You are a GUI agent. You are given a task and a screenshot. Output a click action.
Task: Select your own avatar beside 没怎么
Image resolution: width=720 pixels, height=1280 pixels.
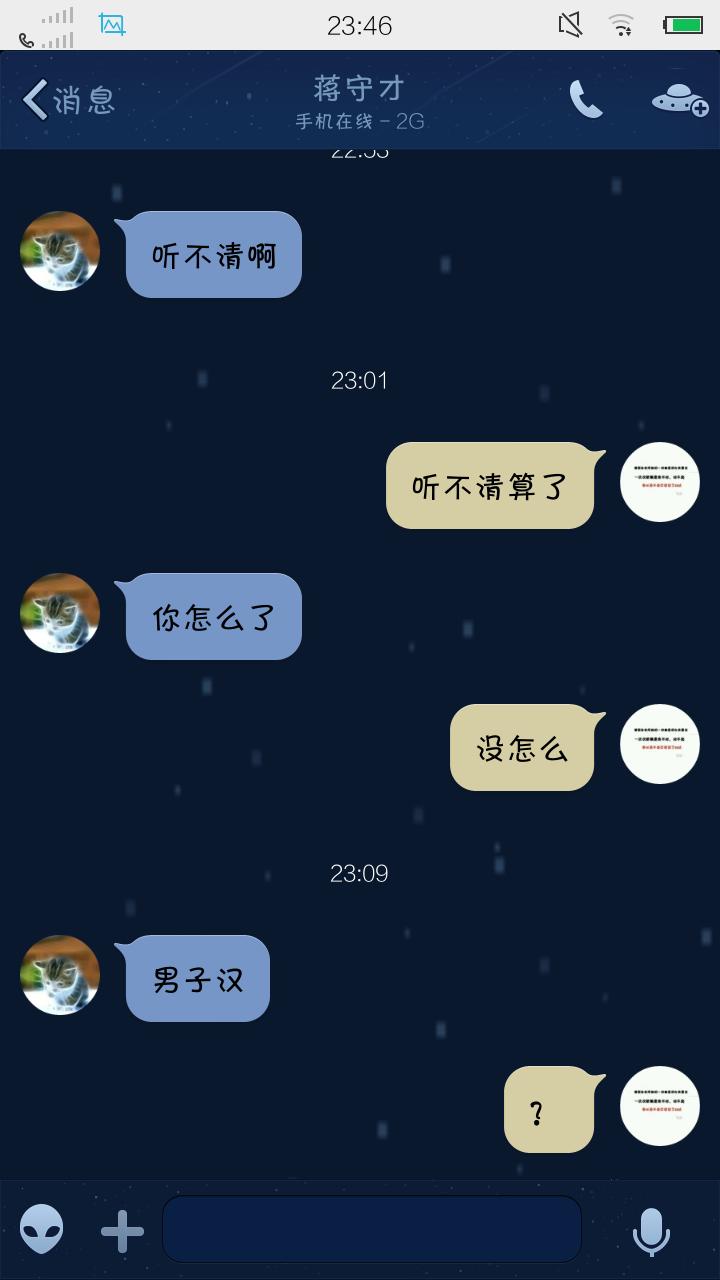pos(660,744)
